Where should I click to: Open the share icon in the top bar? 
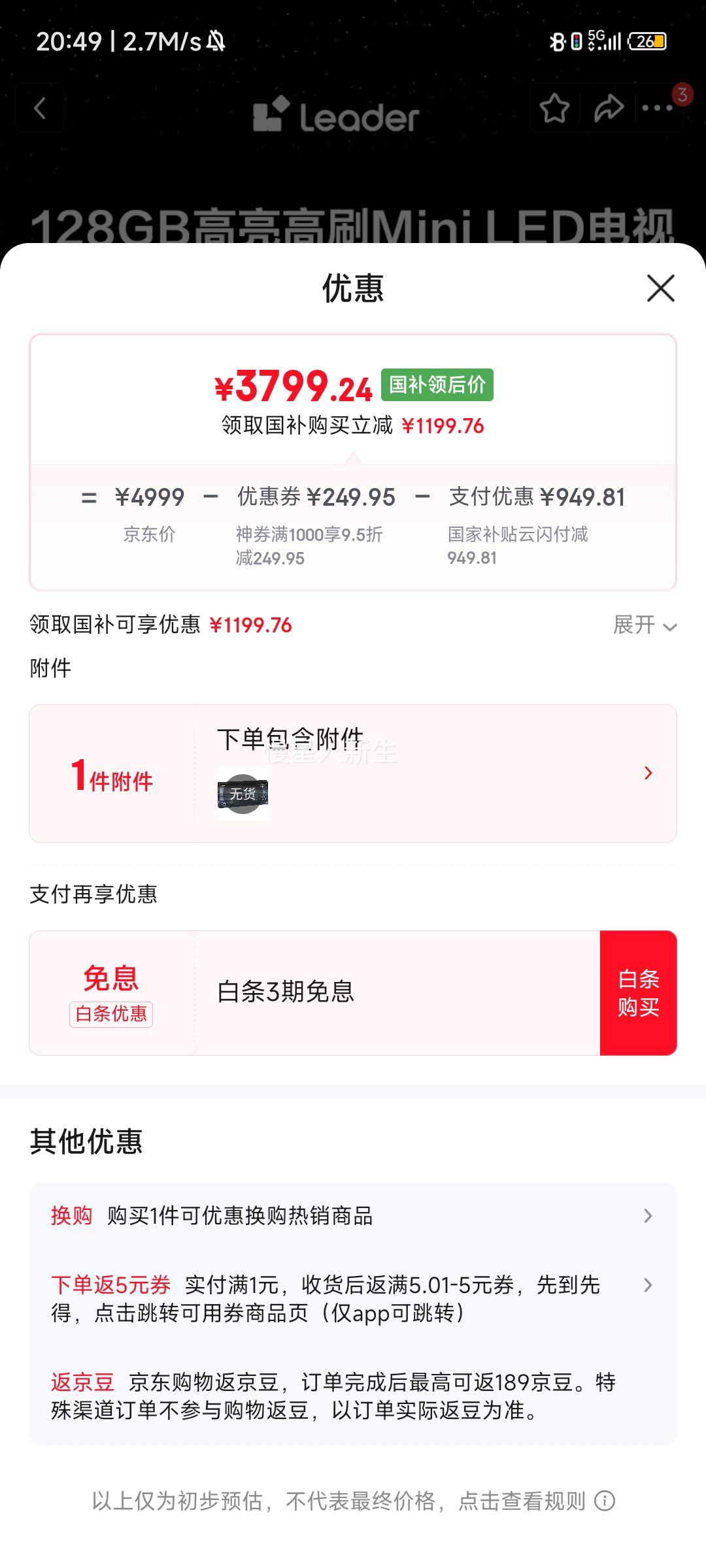609,108
